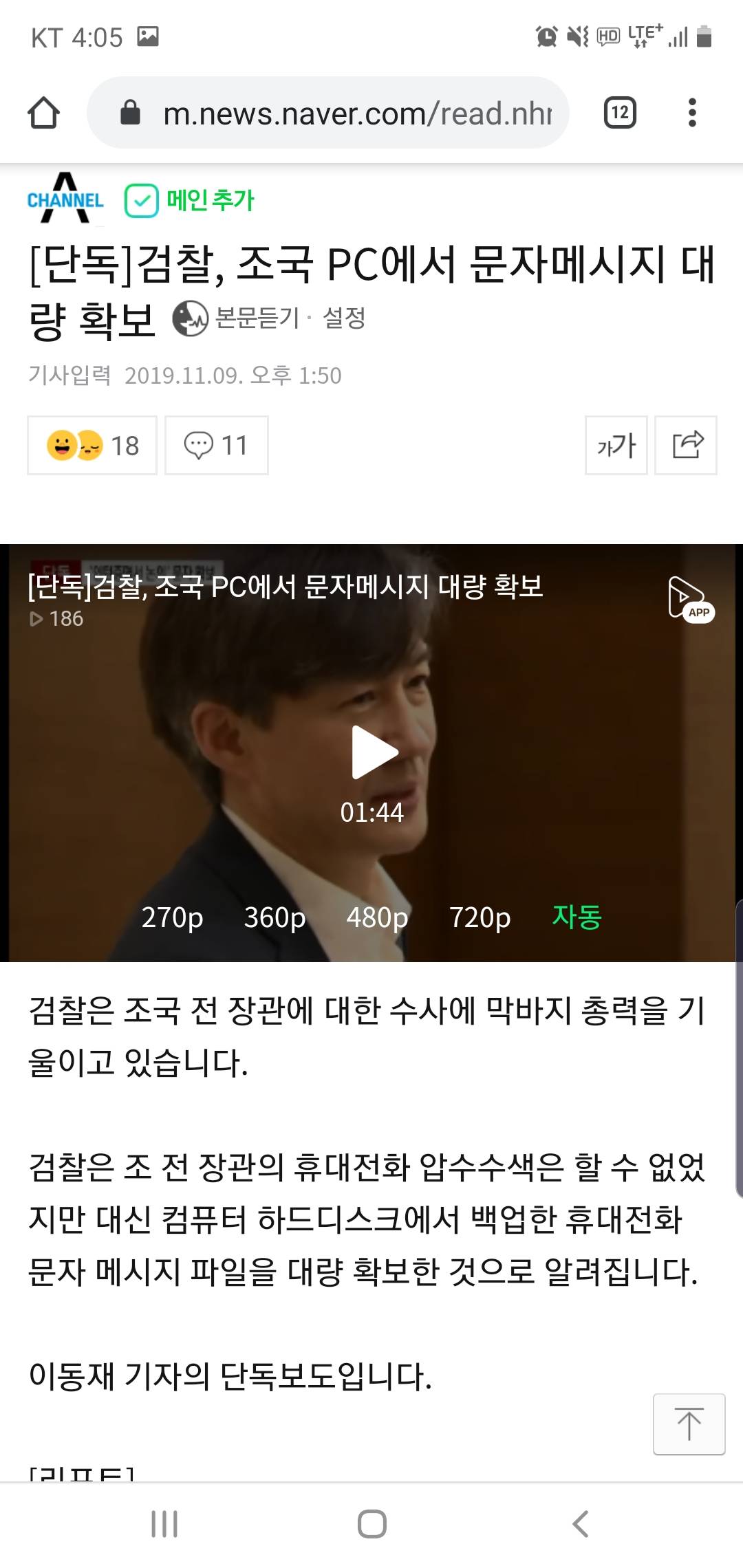Select 480p video quality

click(x=377, y=917)
